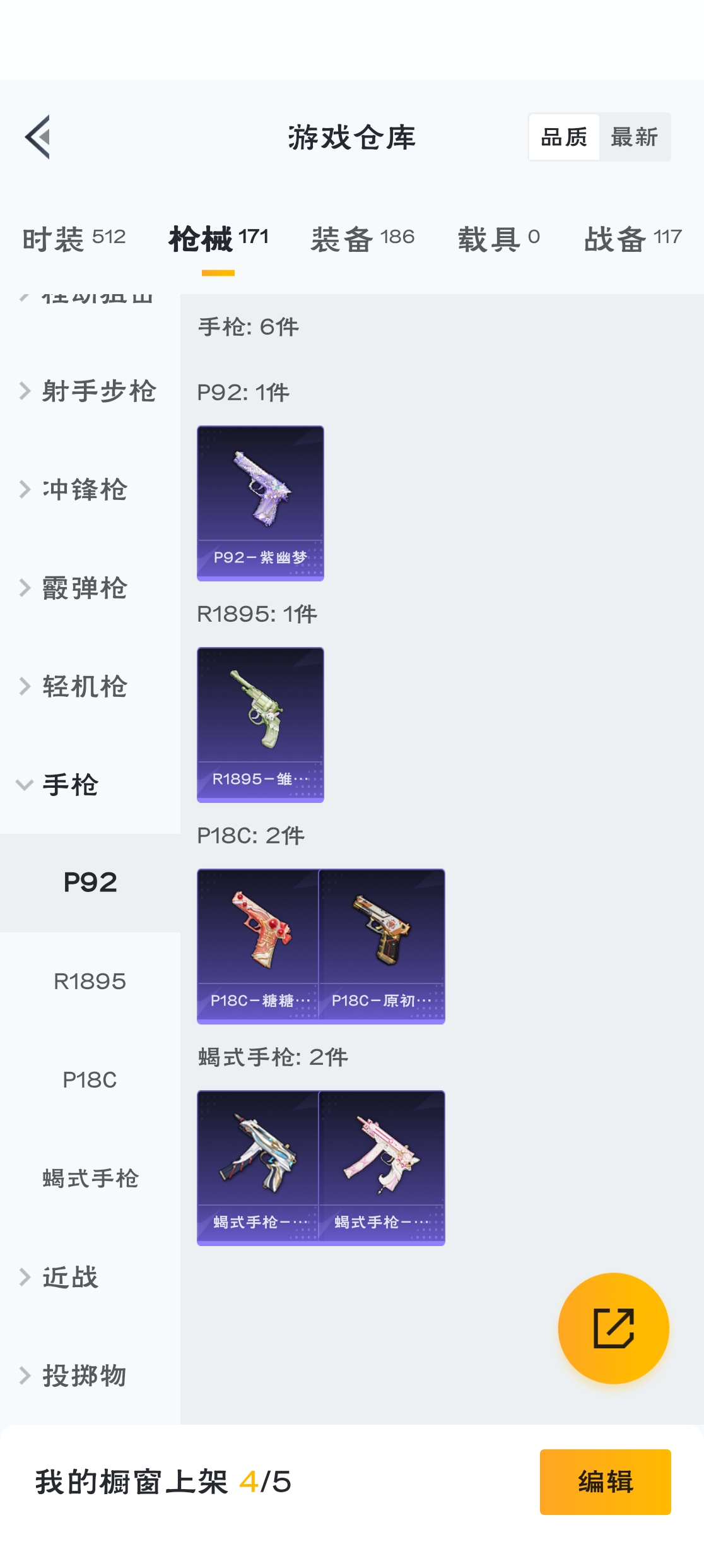
Task: Select R1895 in the sidebar
Action: coord(90,982)
